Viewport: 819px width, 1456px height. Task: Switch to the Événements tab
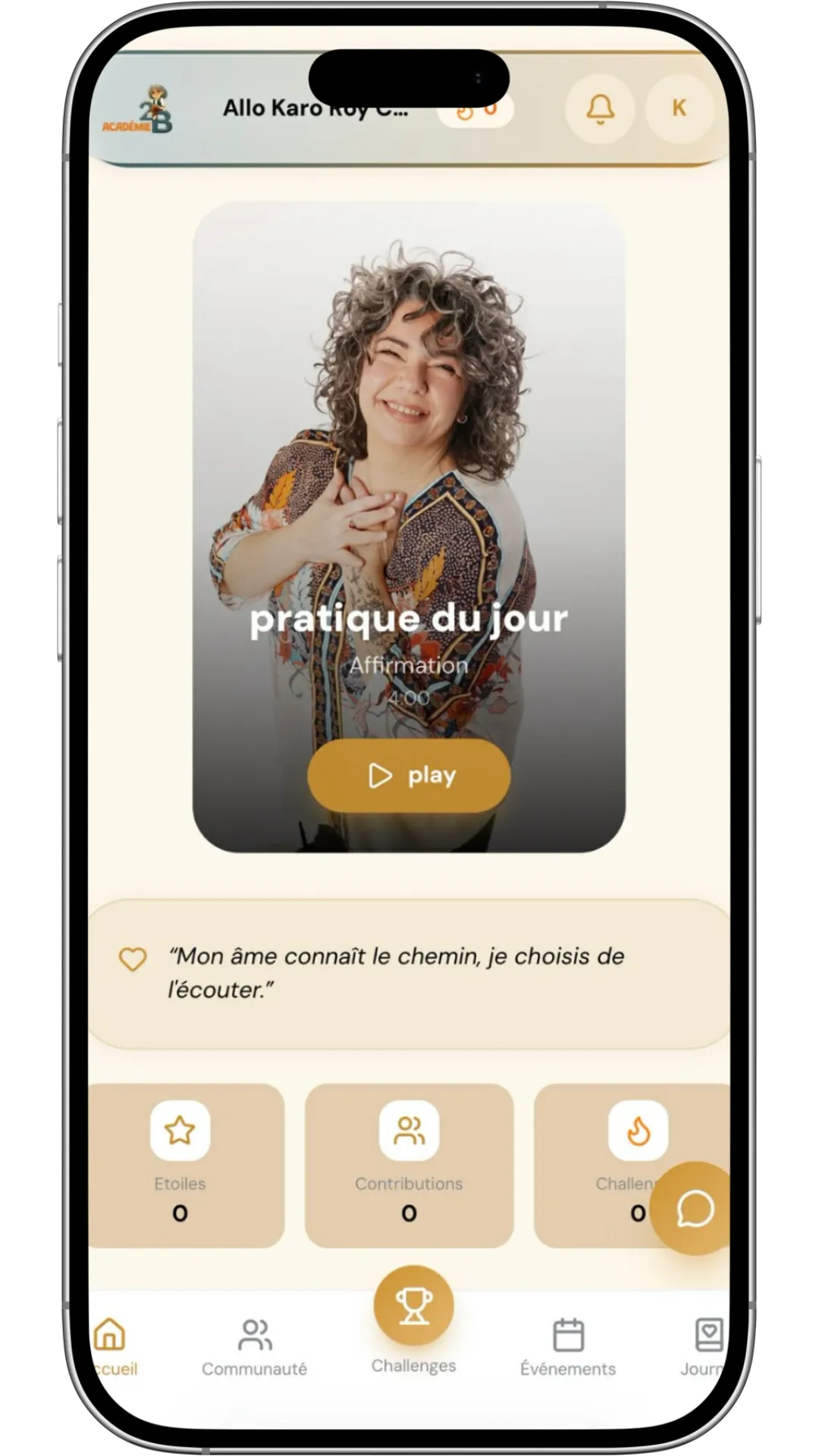pos(568,1348)
